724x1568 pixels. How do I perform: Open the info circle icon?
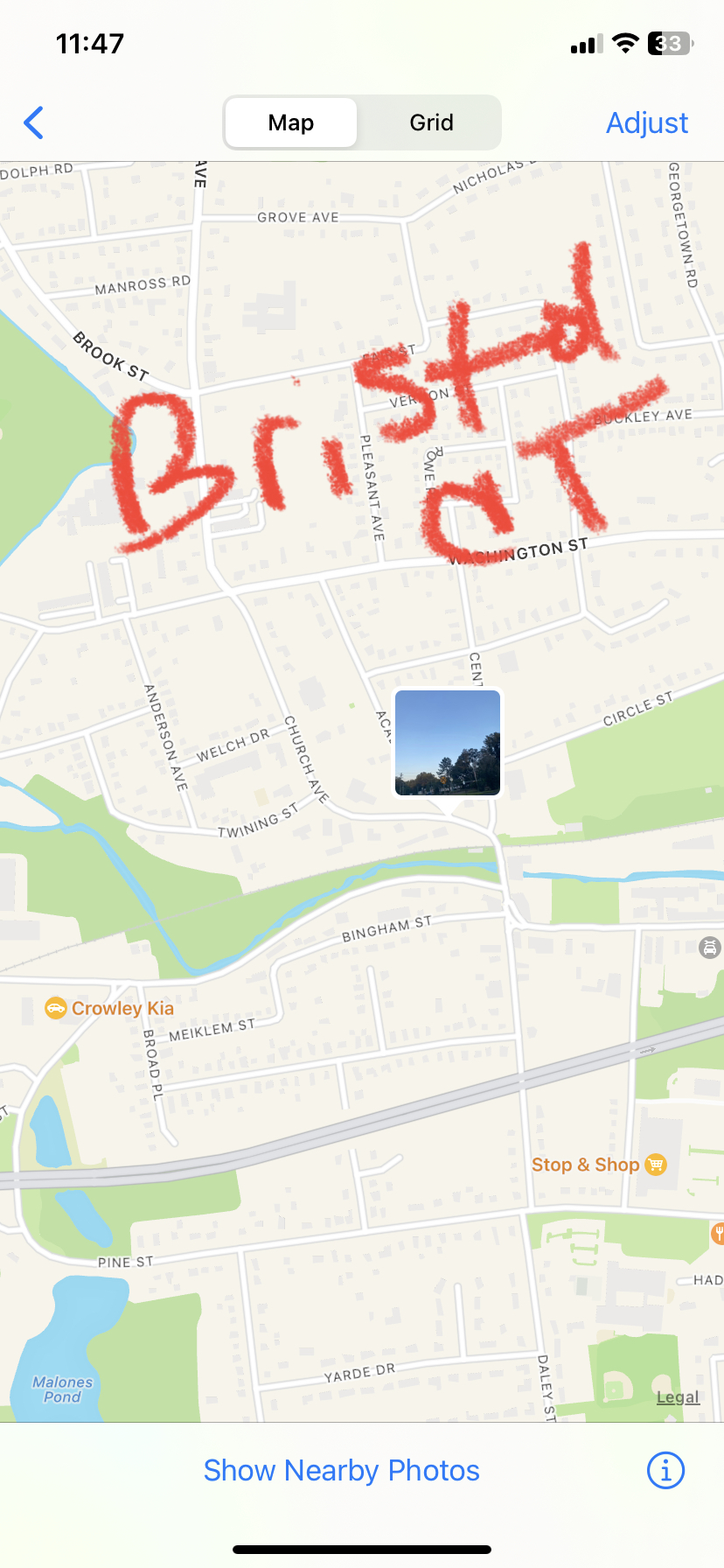[x=665, y=1471]
